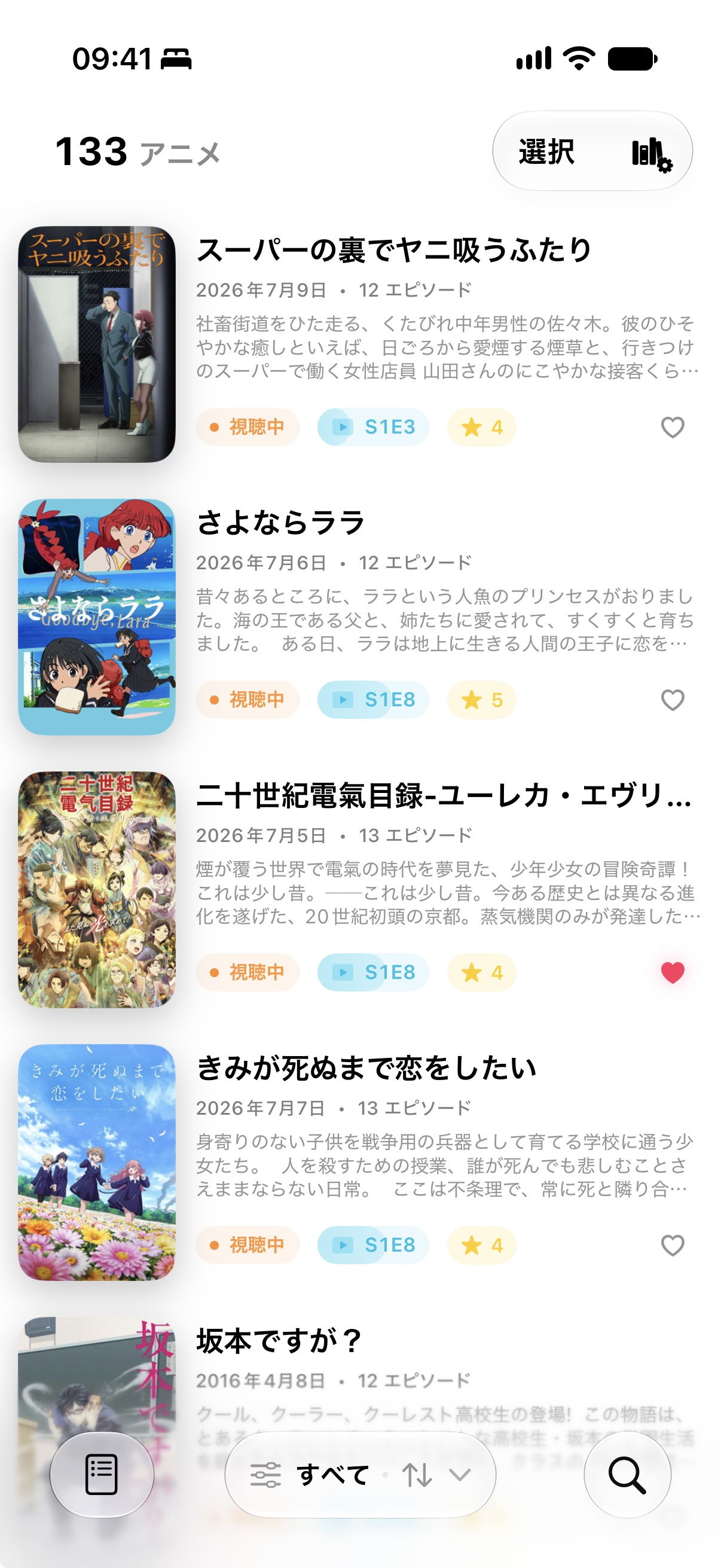Tap S1E8 chip on きみが死ぬまで恋をしたい
This screenshot has height=1568, width=721.
[373, 1246]
